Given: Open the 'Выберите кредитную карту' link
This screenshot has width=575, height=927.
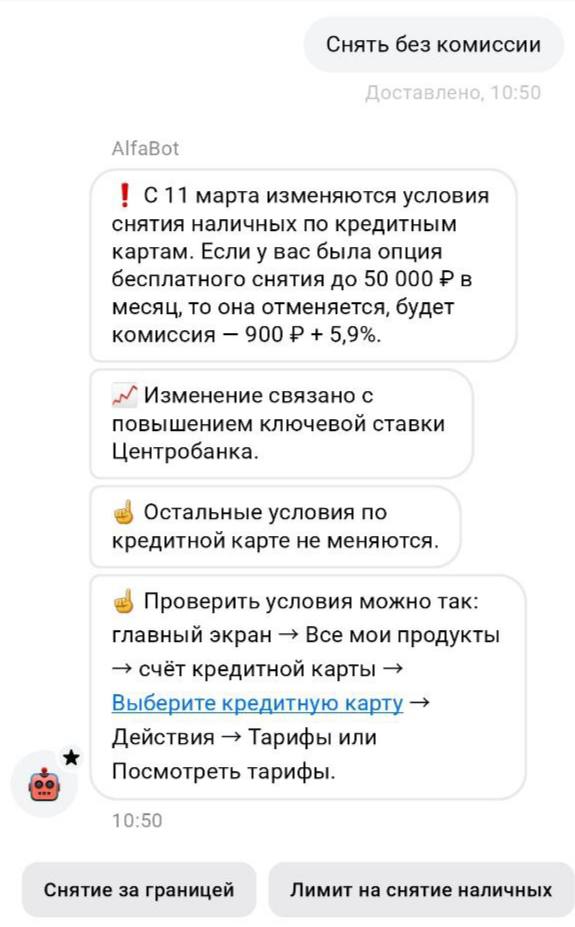Looking at the screenshot, I should [x=257, y=703].
